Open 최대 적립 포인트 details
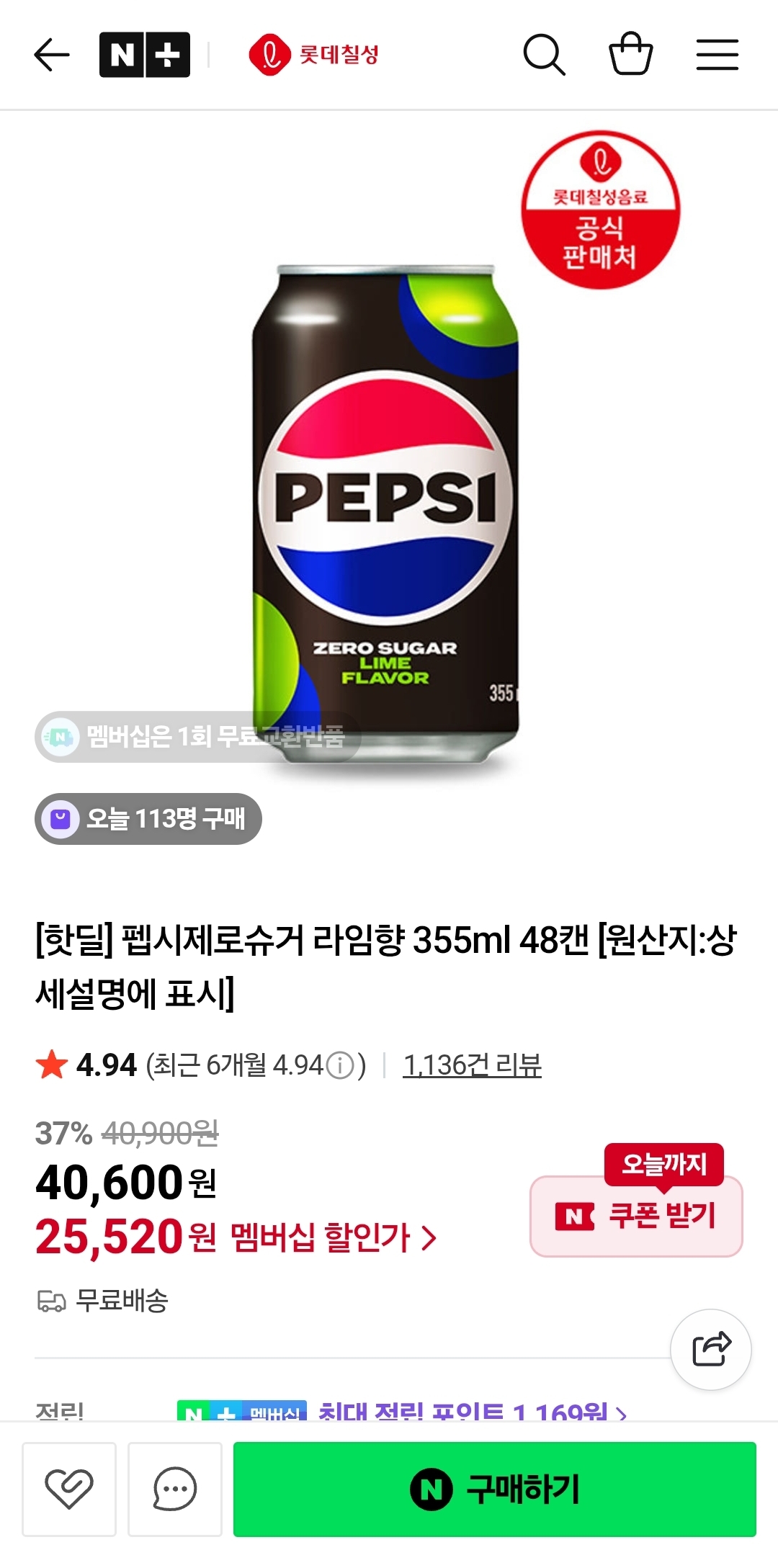Image resolution: width=778 pixels, height=1568 pixels. click(473, 1412)
